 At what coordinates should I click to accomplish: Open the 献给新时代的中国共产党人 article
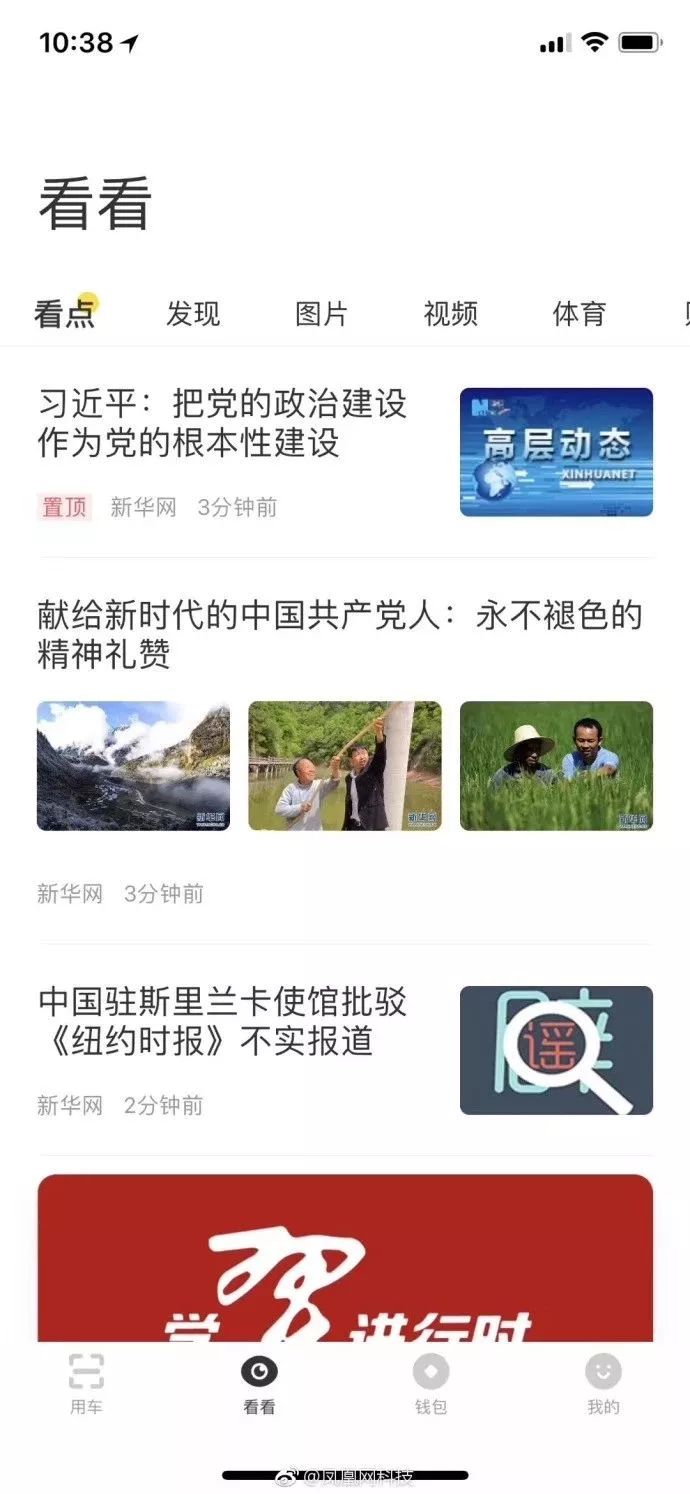pos(339,634)
